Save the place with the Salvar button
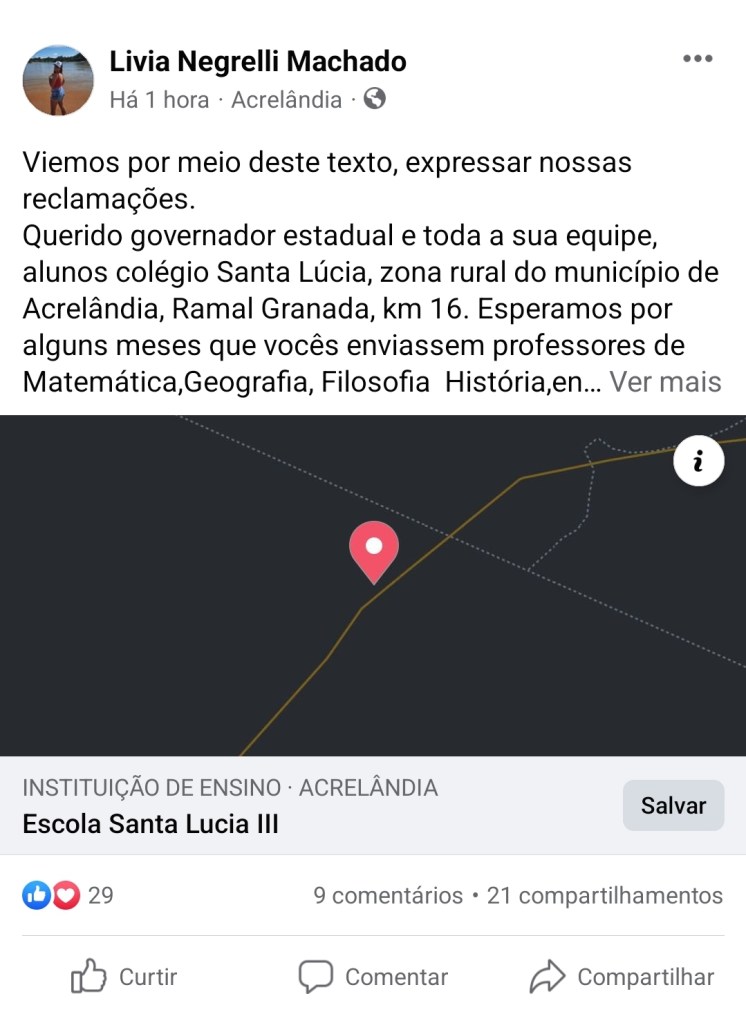 673,806
